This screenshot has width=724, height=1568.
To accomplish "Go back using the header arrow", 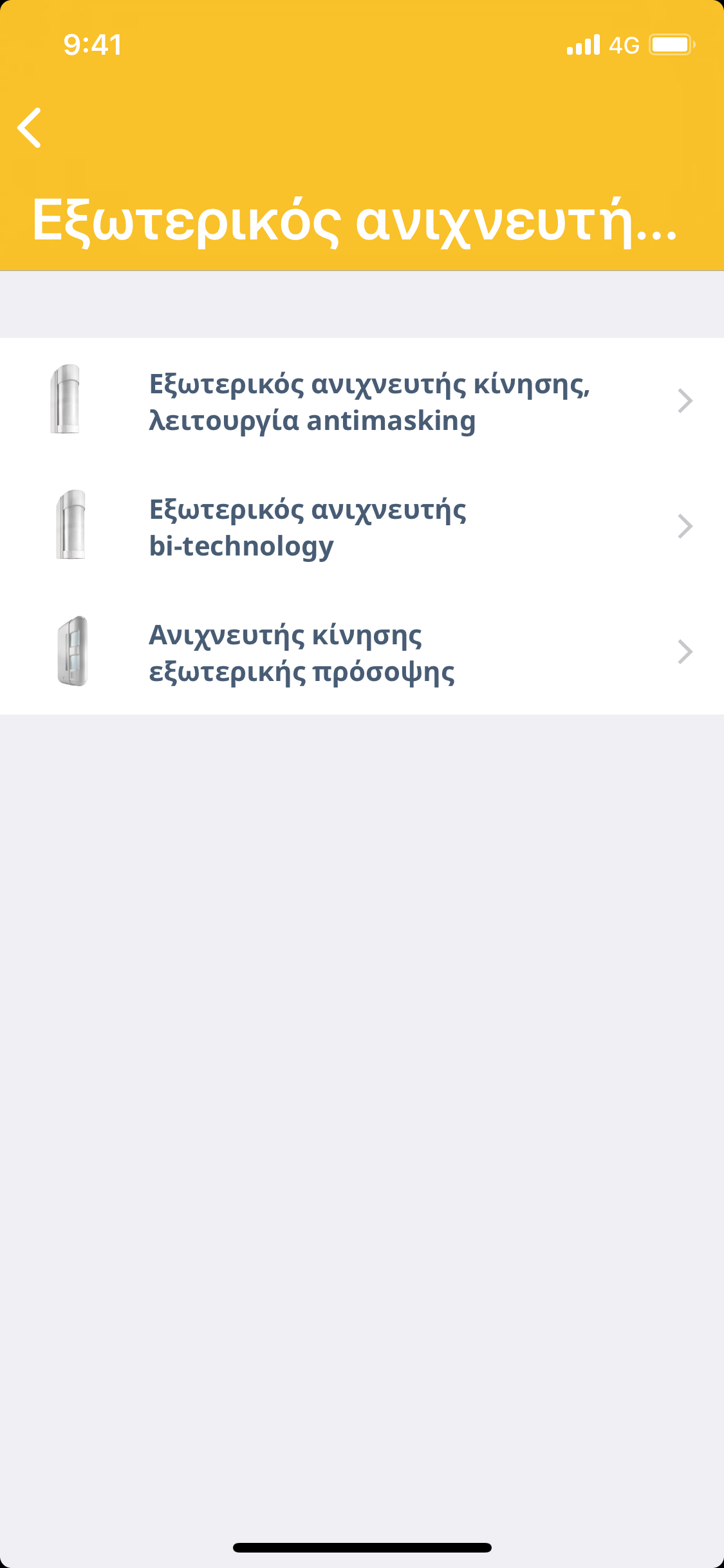I will tap(30, 127).
